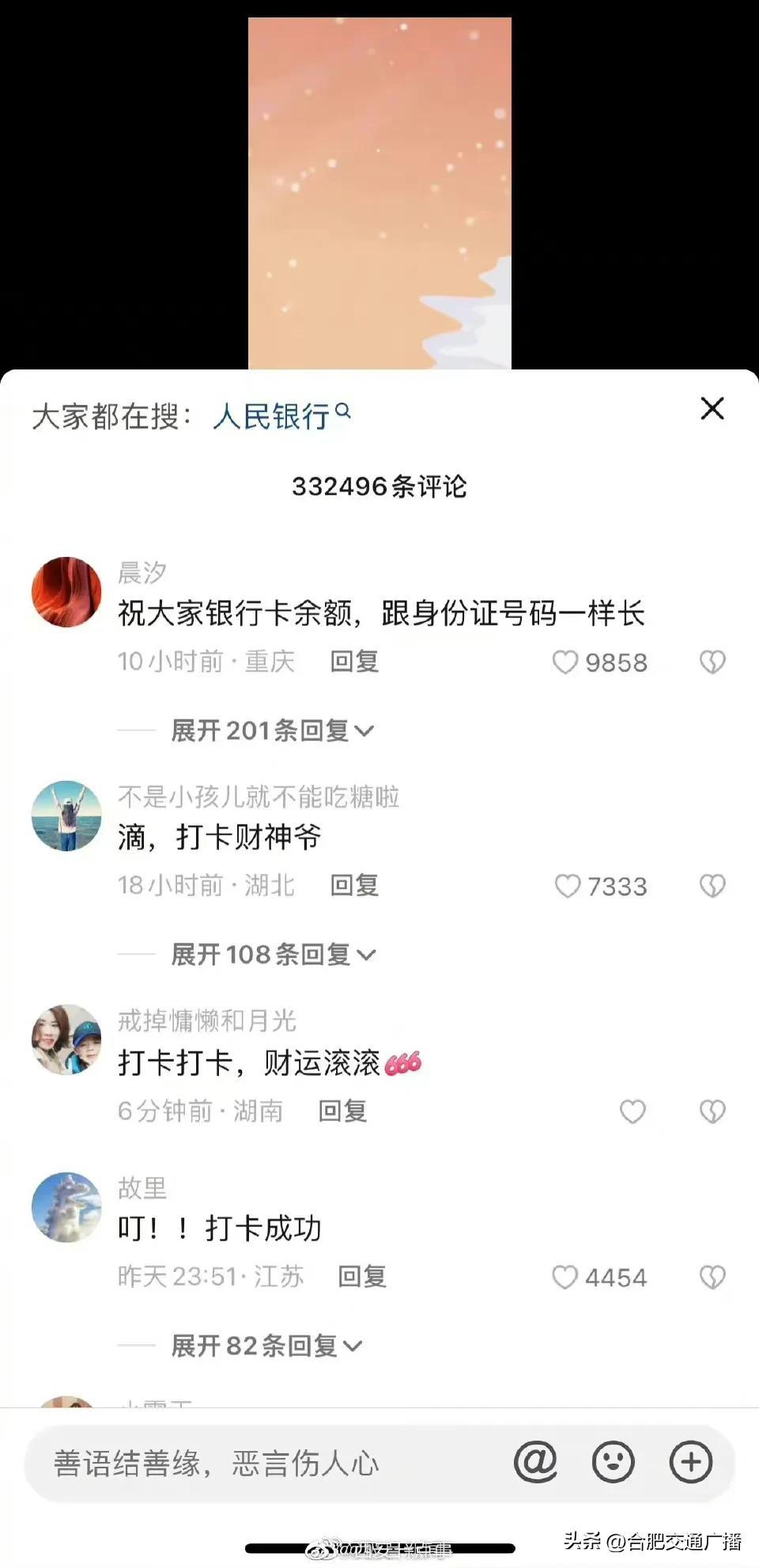Open the emoji picker
The image size is (759, 1568).
click(614, 1462)
